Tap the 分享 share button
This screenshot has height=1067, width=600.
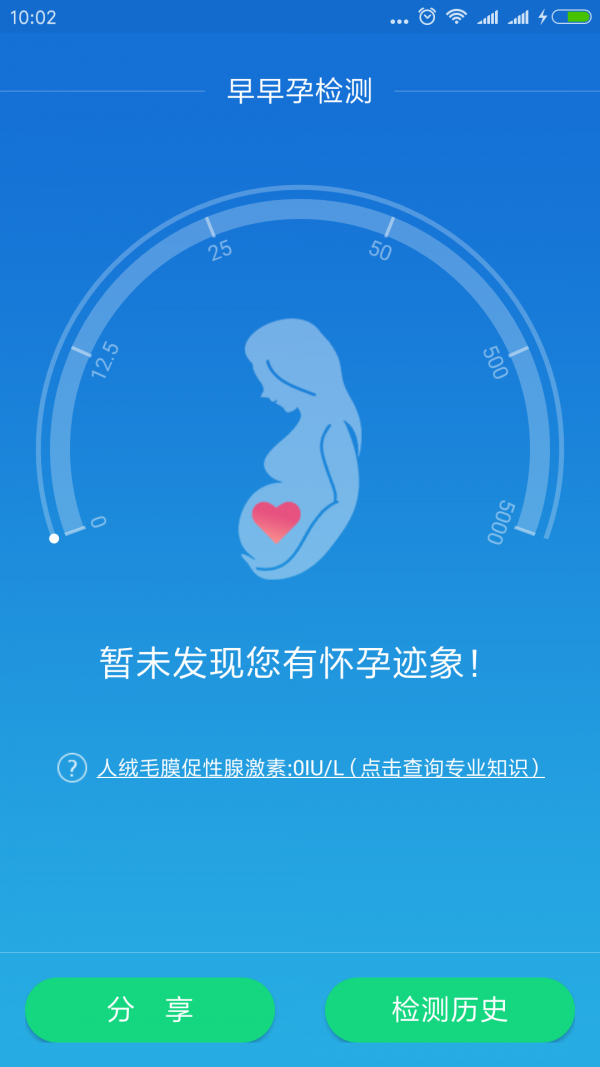pyautogui.click(x=150, y=1010)
